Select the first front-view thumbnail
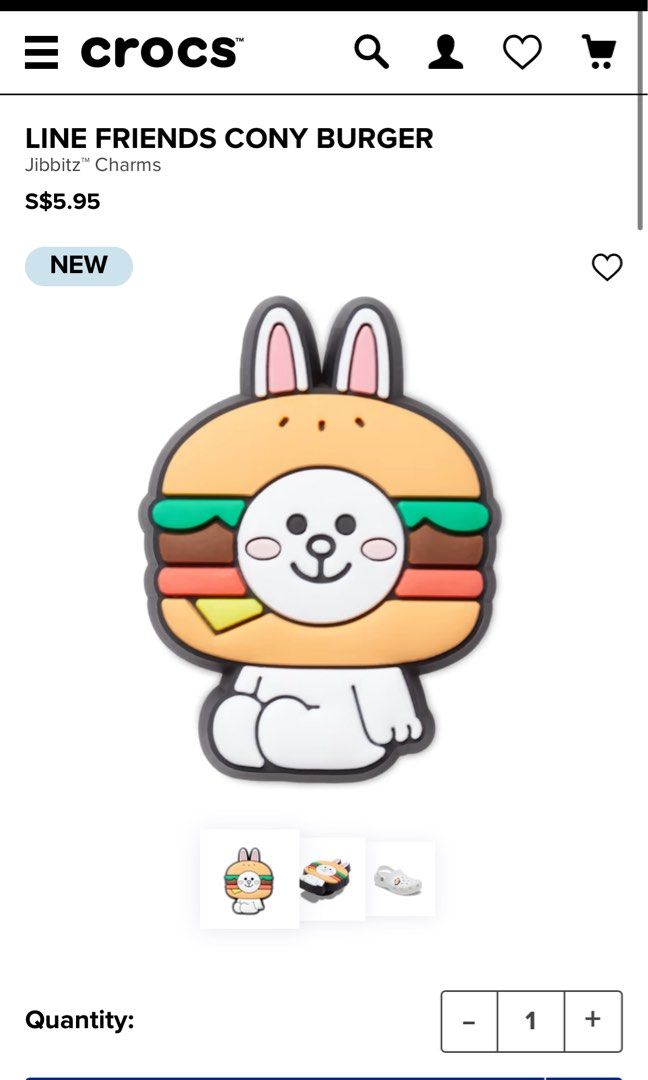The height and width of the screenshot is (1080, 648). pyautogui.click(x=249, y=879)
